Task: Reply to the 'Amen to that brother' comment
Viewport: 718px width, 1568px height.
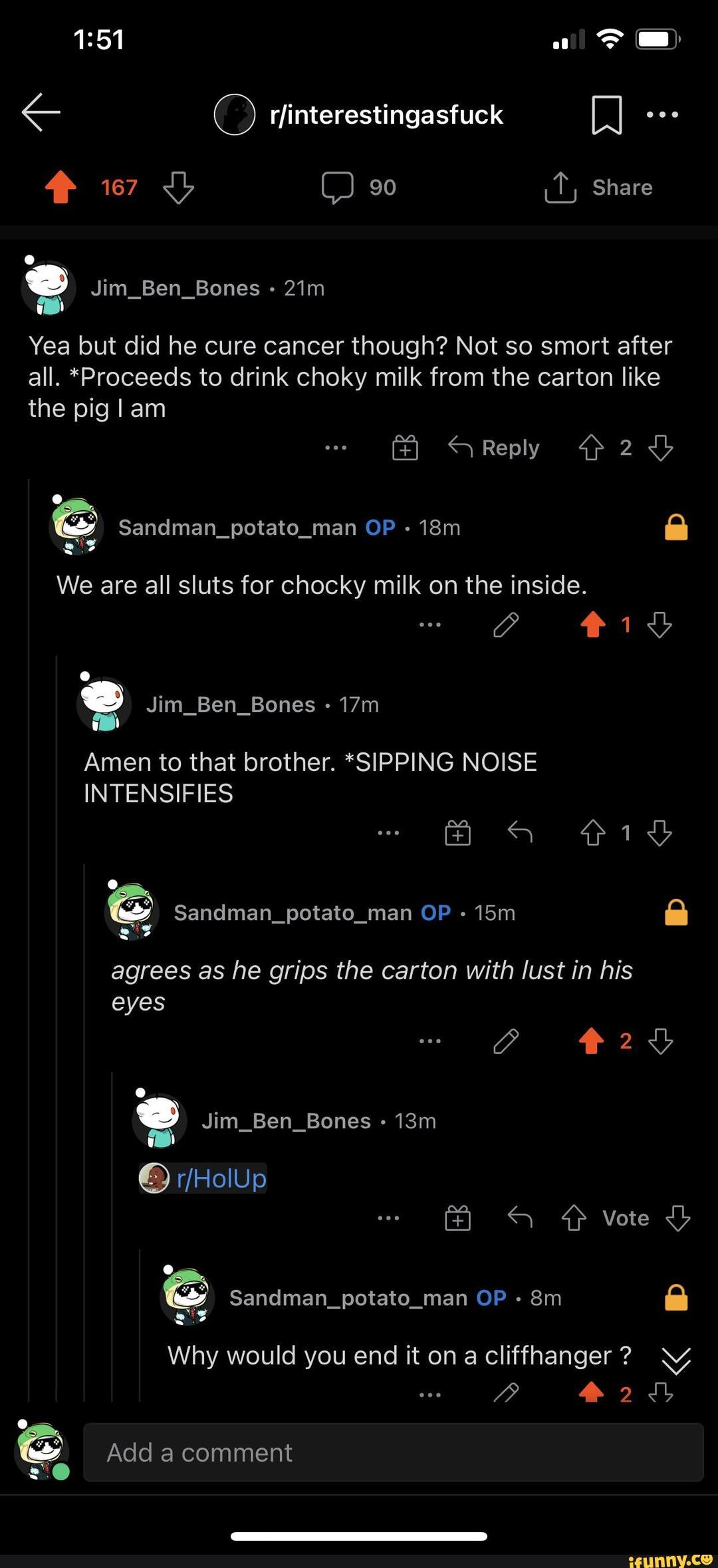Action: click(x=520, y=832)
